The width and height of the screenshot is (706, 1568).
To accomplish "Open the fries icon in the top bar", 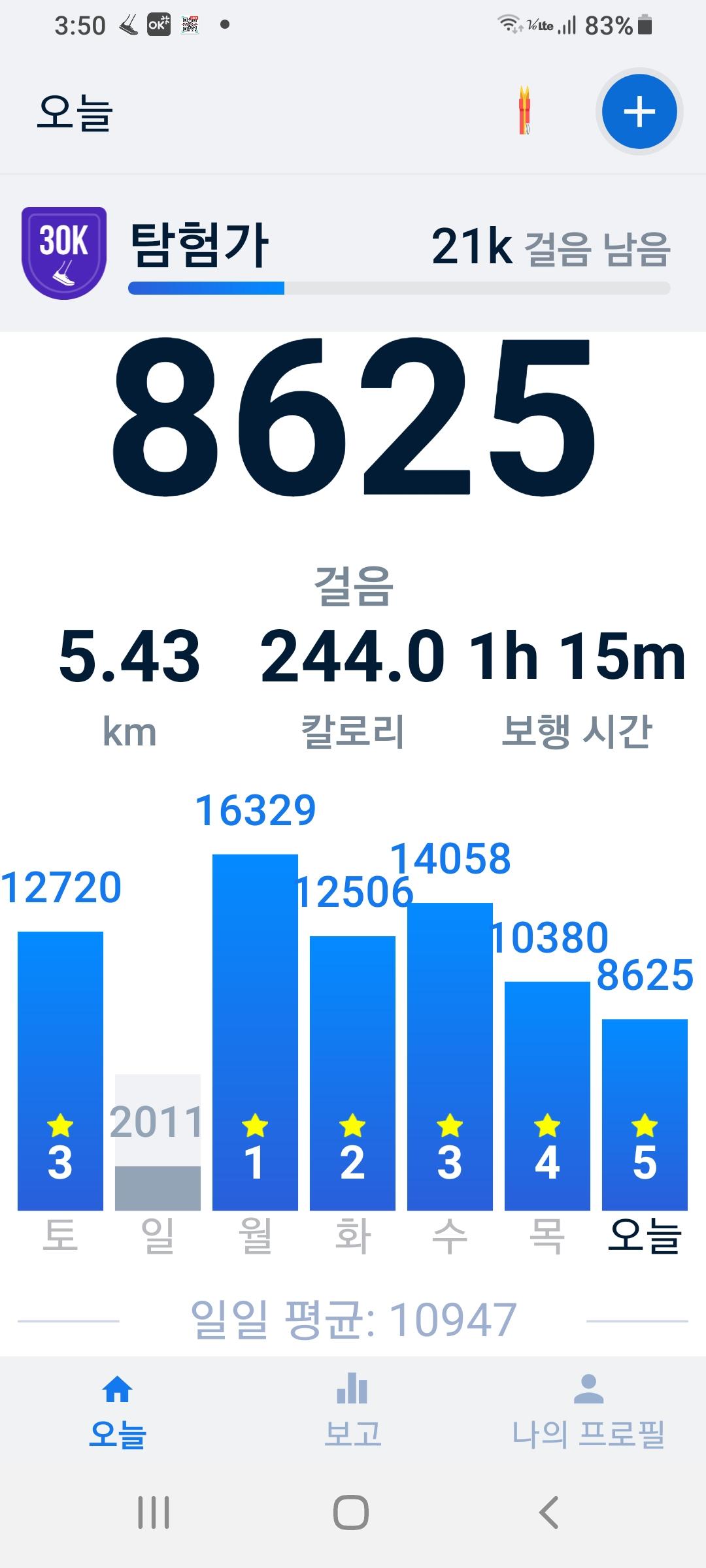I will point(524,110).
